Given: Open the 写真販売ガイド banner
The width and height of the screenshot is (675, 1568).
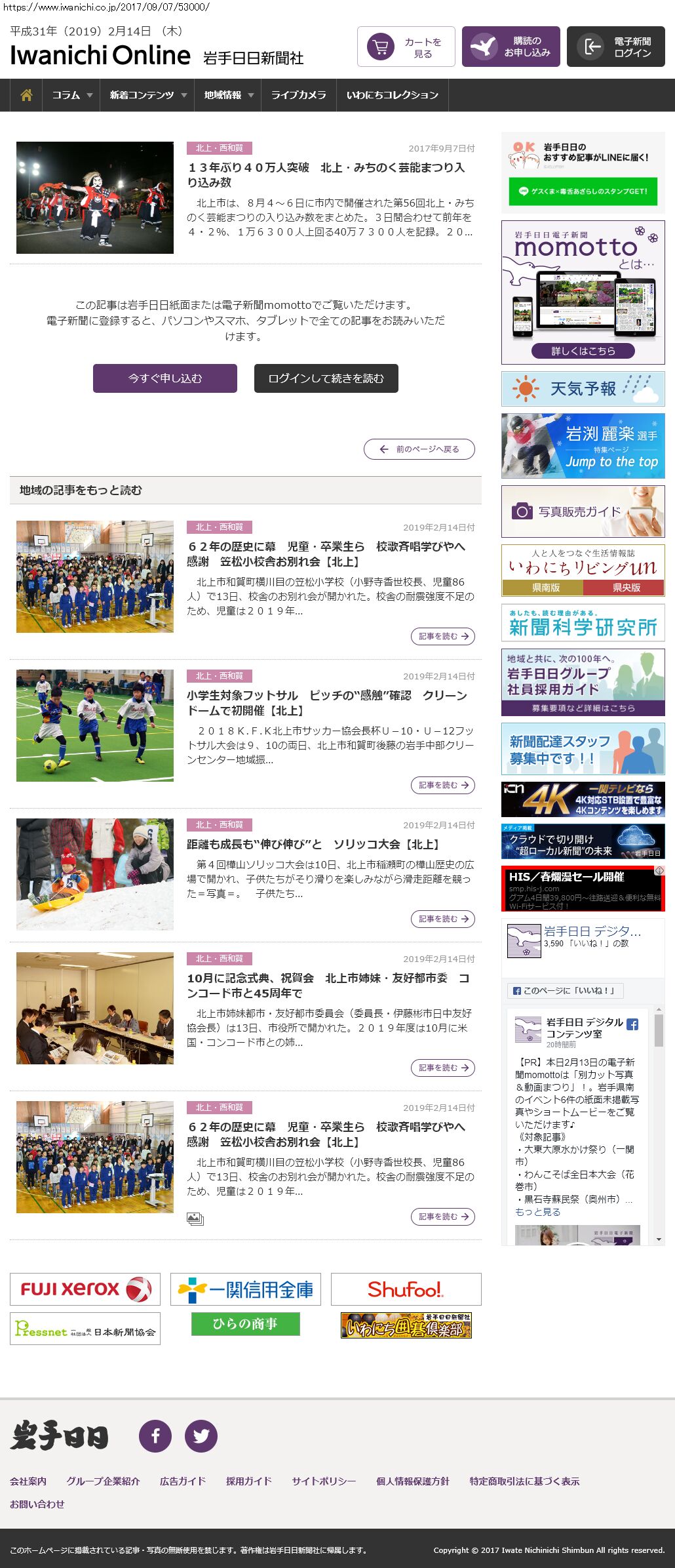Looking at the screenshot, I should (583, 512).
